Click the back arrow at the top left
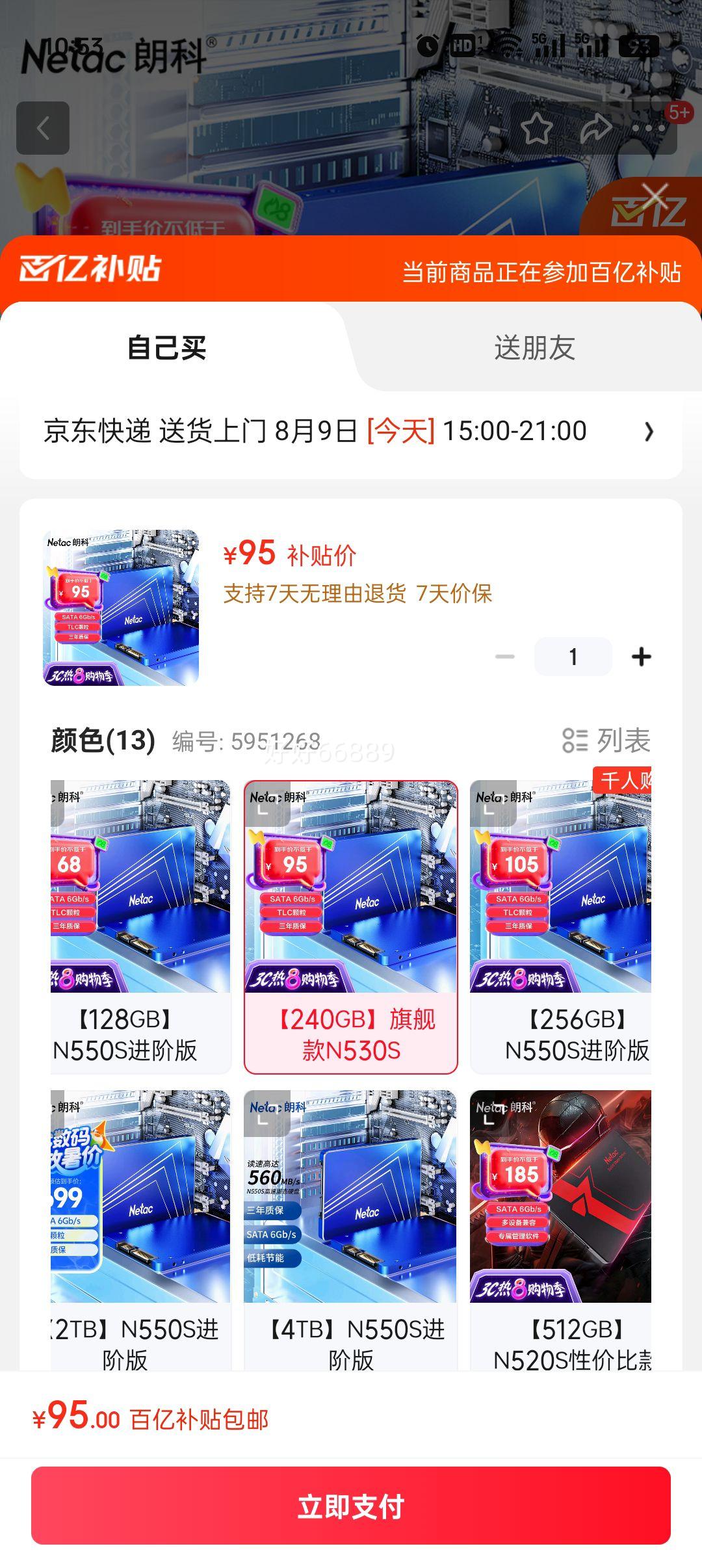This screenshot has width=702, height=1568. point(43,127)
